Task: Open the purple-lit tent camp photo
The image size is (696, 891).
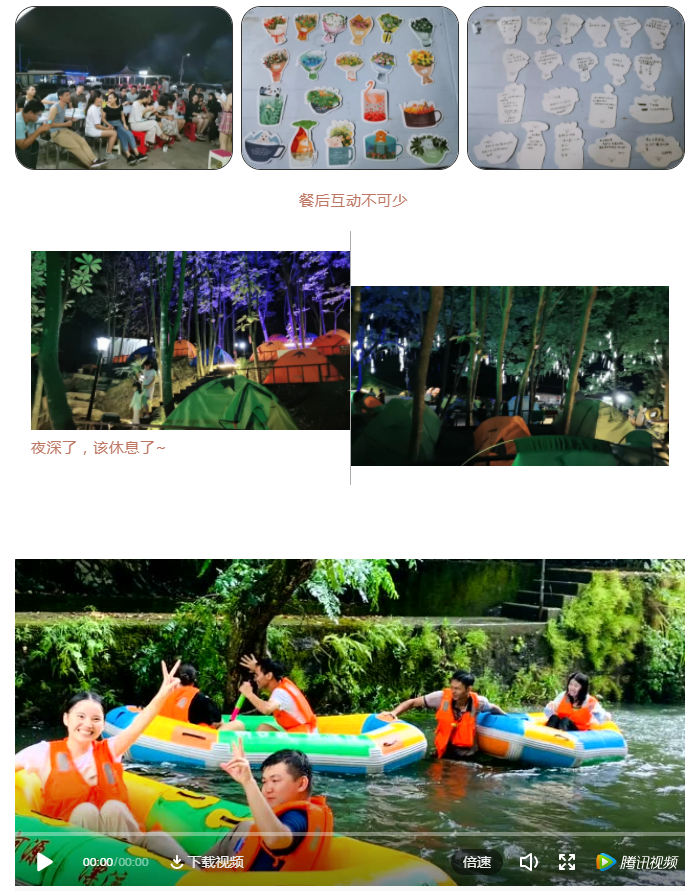Action: click(x=190, y=340)
